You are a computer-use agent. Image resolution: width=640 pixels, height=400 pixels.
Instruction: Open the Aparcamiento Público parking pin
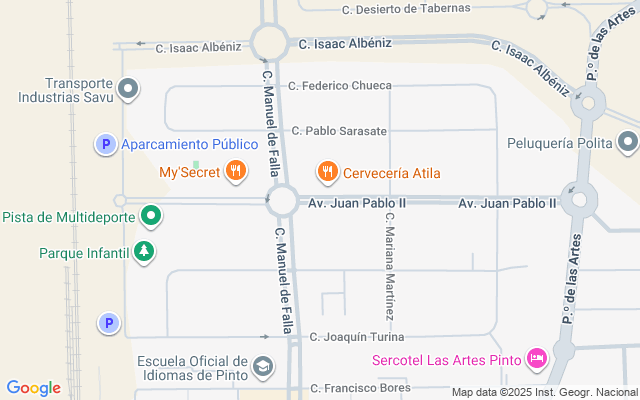pos(105,145)
